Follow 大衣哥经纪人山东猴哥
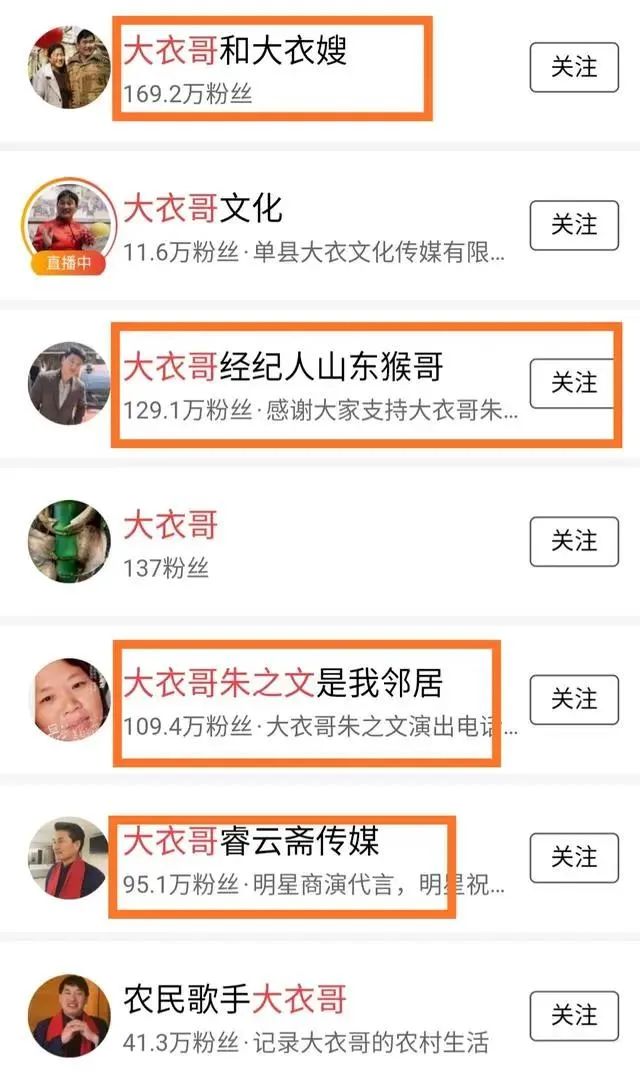640x1086 pixels. pos(574,382)
